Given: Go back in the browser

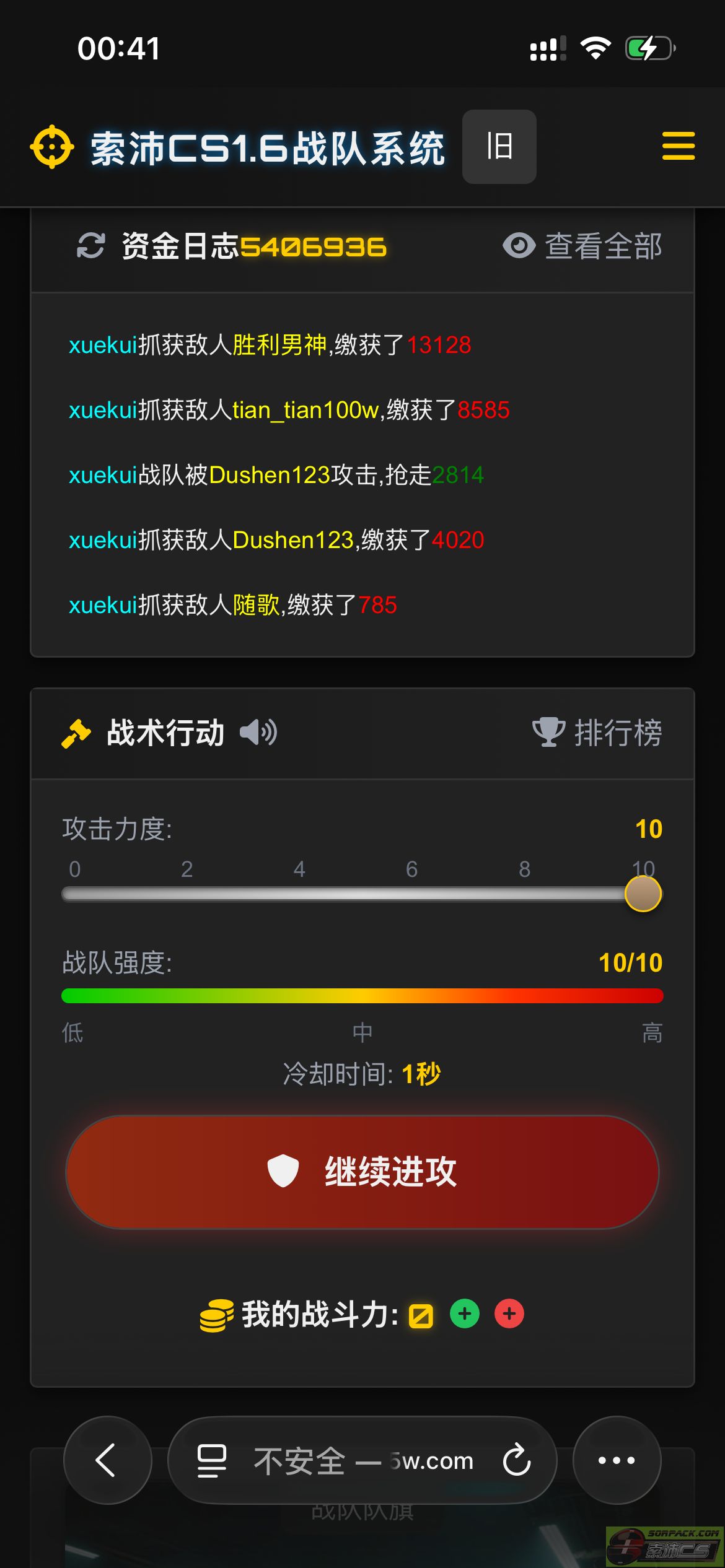Looking at the screenshot, I should pyautogui.click(x=107, y=1460).
